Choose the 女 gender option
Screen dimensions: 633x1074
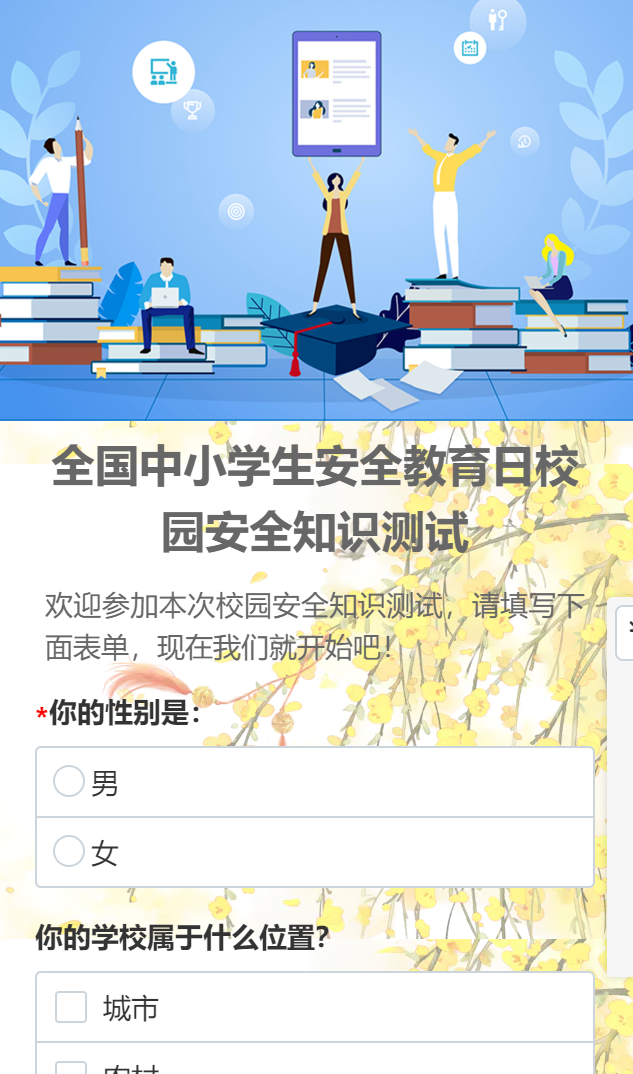click(x=69, y=852)
